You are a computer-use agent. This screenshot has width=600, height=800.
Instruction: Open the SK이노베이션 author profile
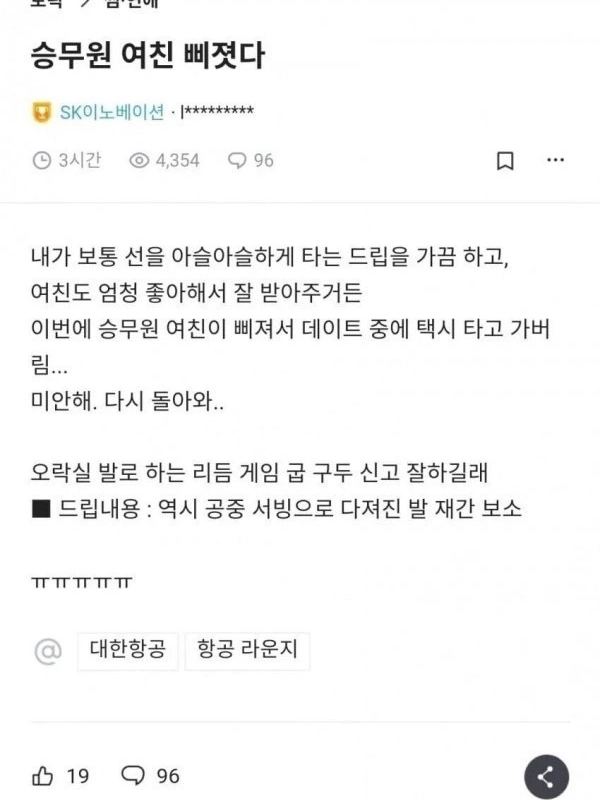(111, 112)
